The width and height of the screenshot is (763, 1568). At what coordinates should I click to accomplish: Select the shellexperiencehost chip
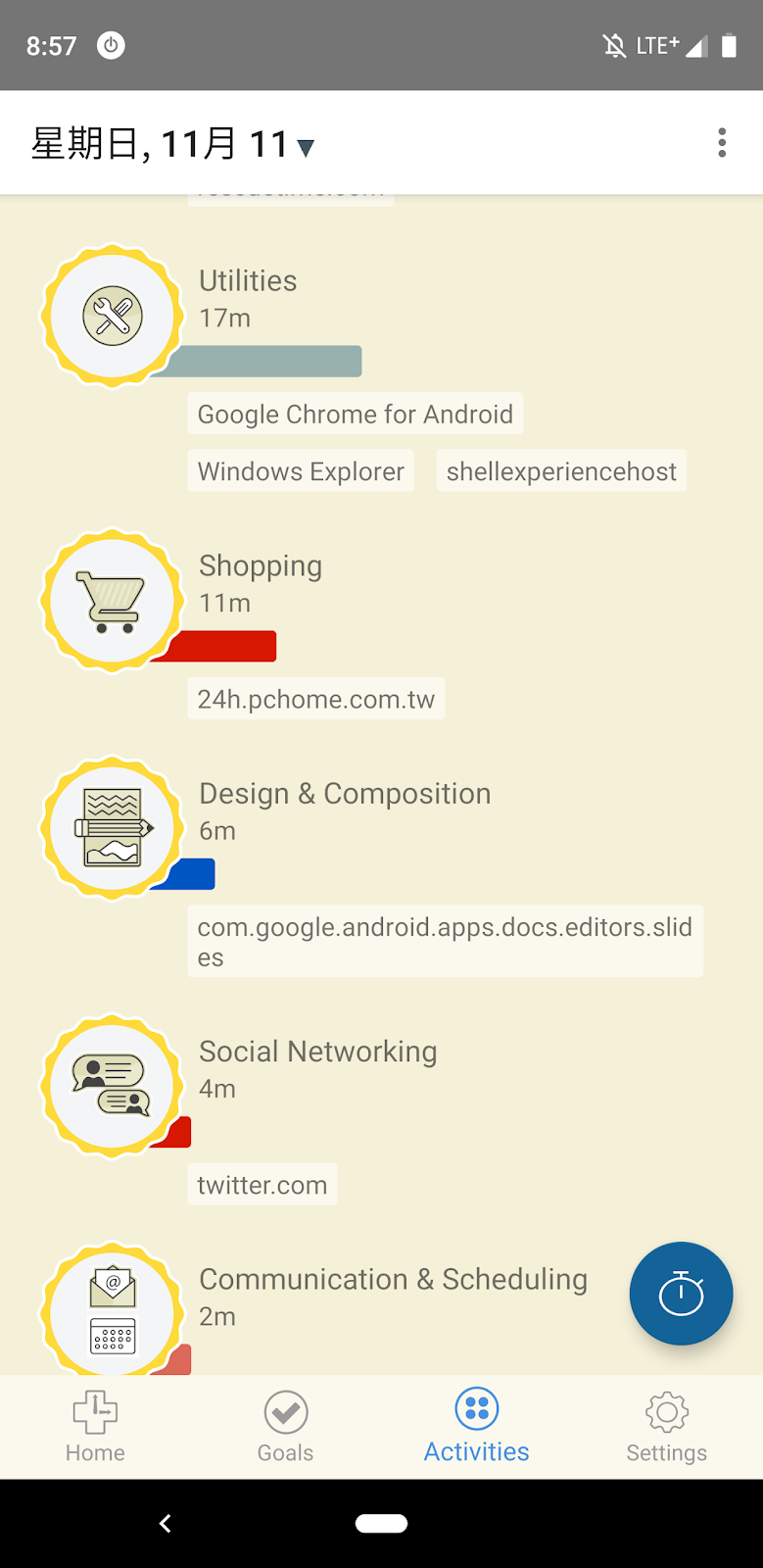click(x=561, y=471)
